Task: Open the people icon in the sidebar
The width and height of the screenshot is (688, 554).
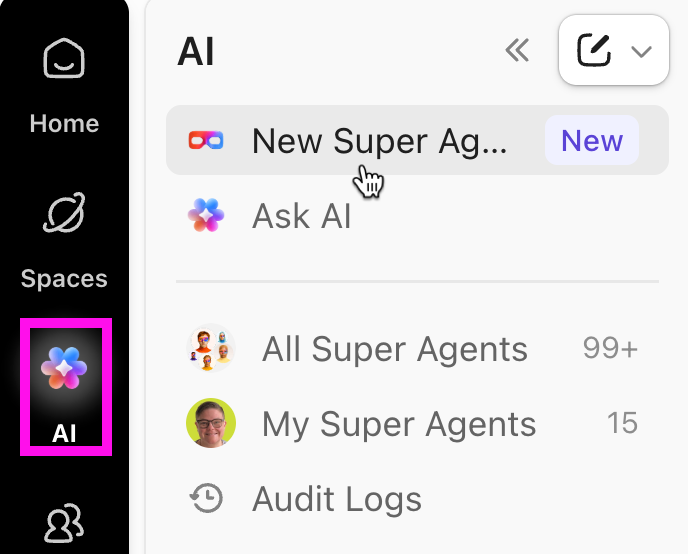Action: [x=64, y=524]
